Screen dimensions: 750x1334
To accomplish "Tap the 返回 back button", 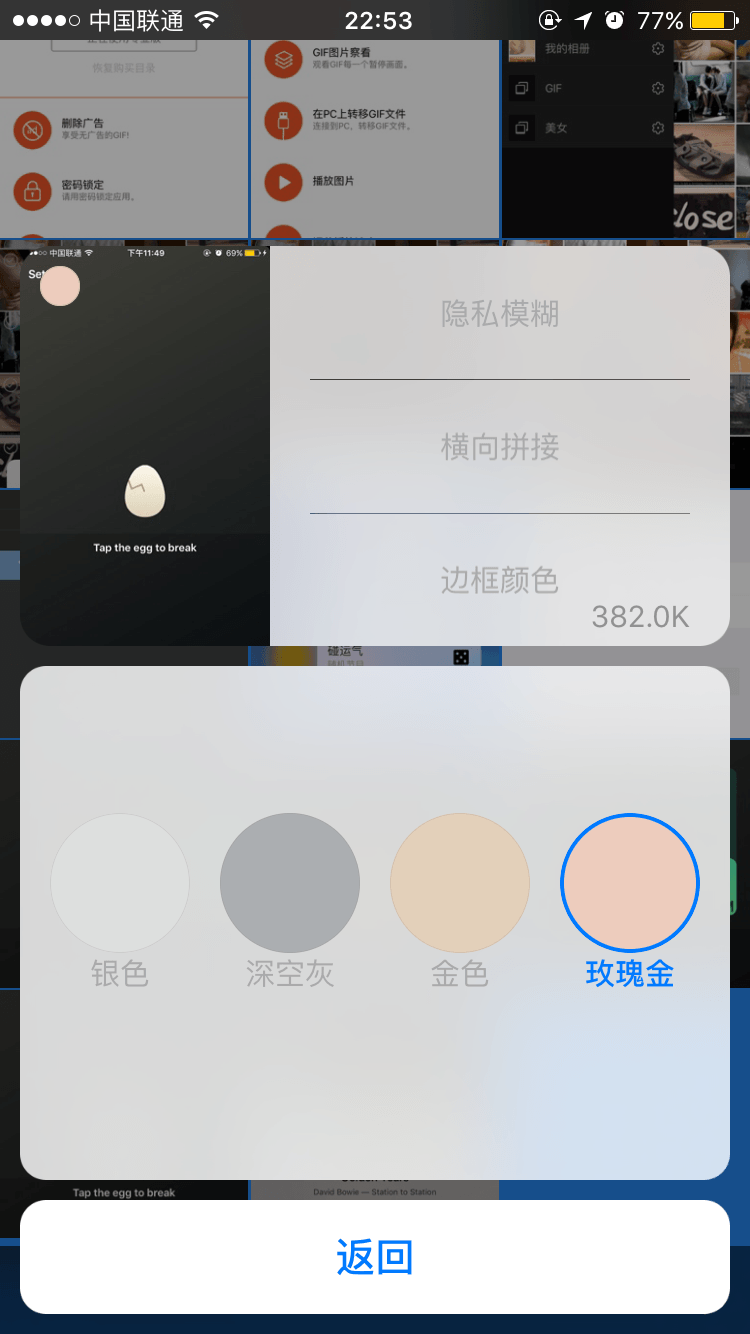I will (375, 1257).
